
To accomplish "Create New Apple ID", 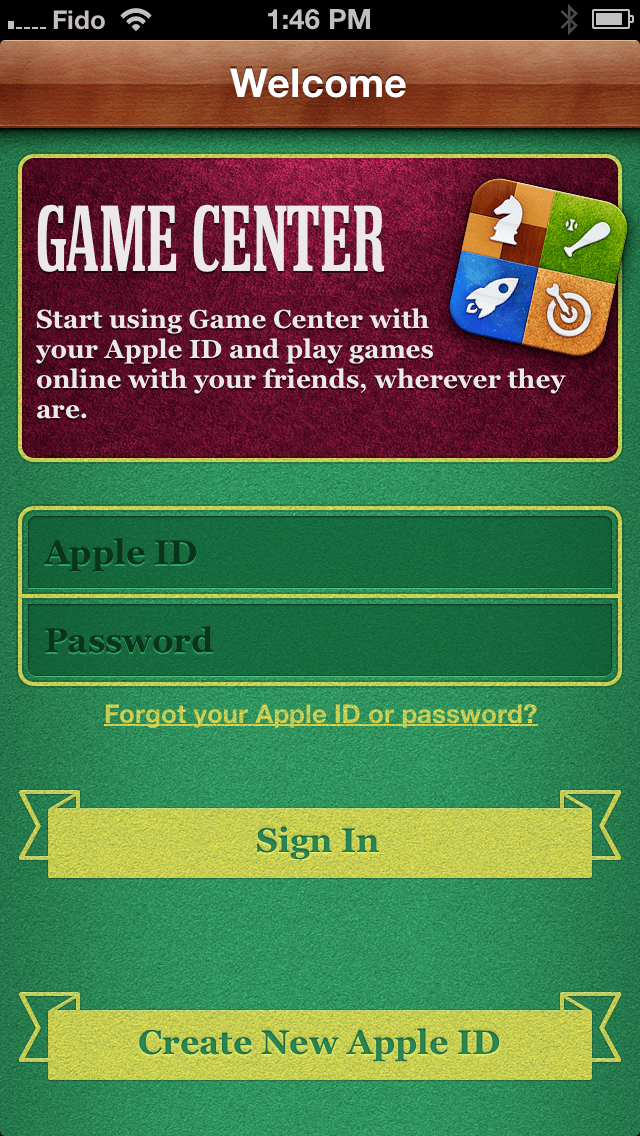I will click(x=320, y=1043).
